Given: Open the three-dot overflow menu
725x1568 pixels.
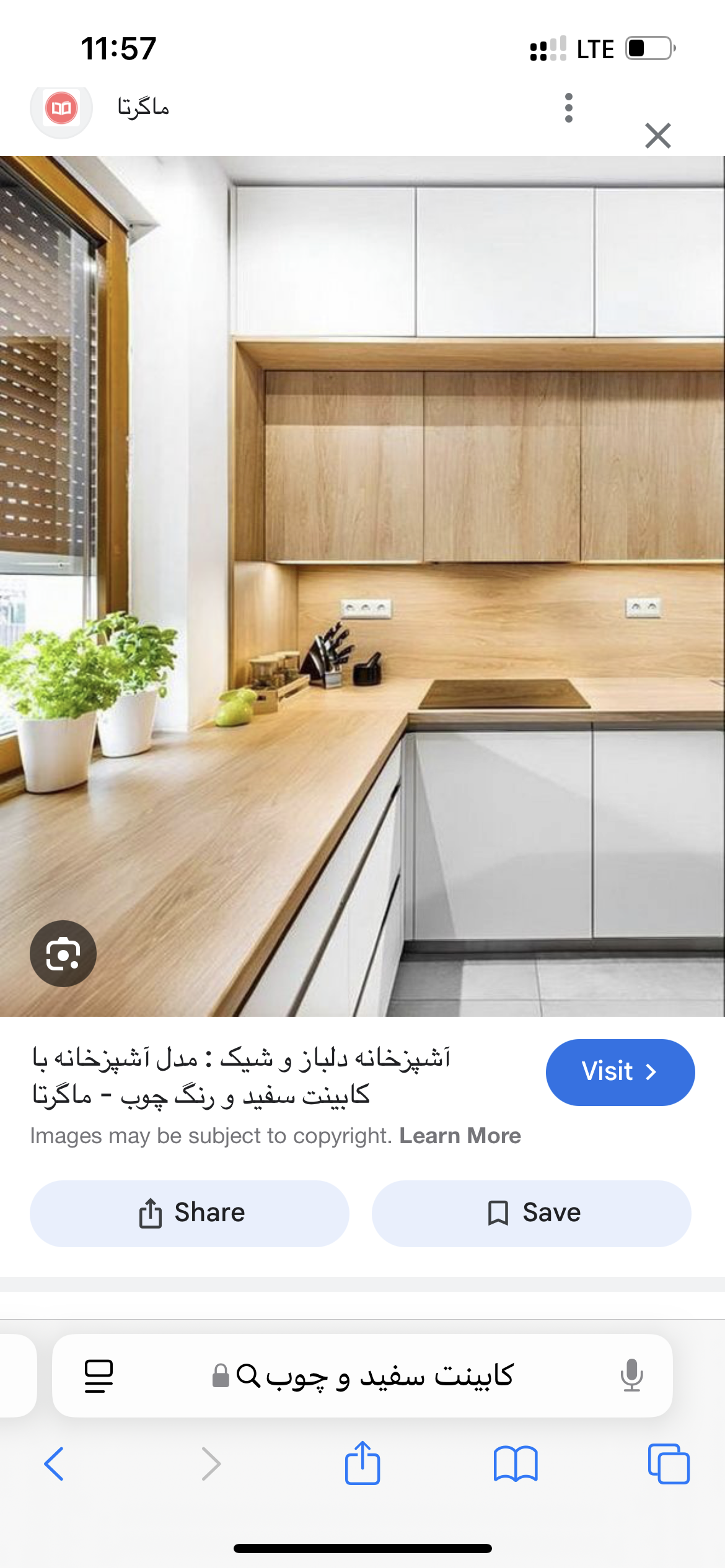Looking at the screenshot, I should pos(568,108).
